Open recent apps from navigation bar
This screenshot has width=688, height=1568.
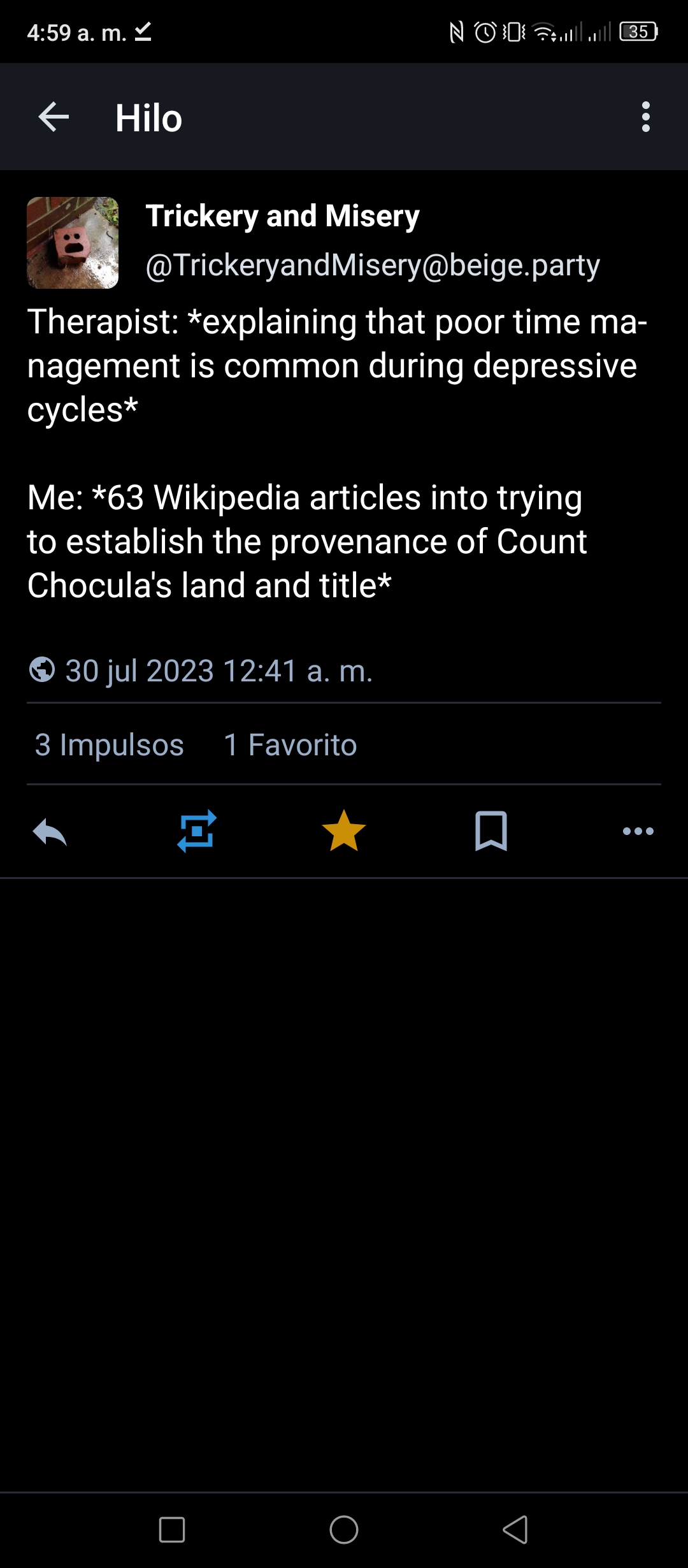[172, 1530]
